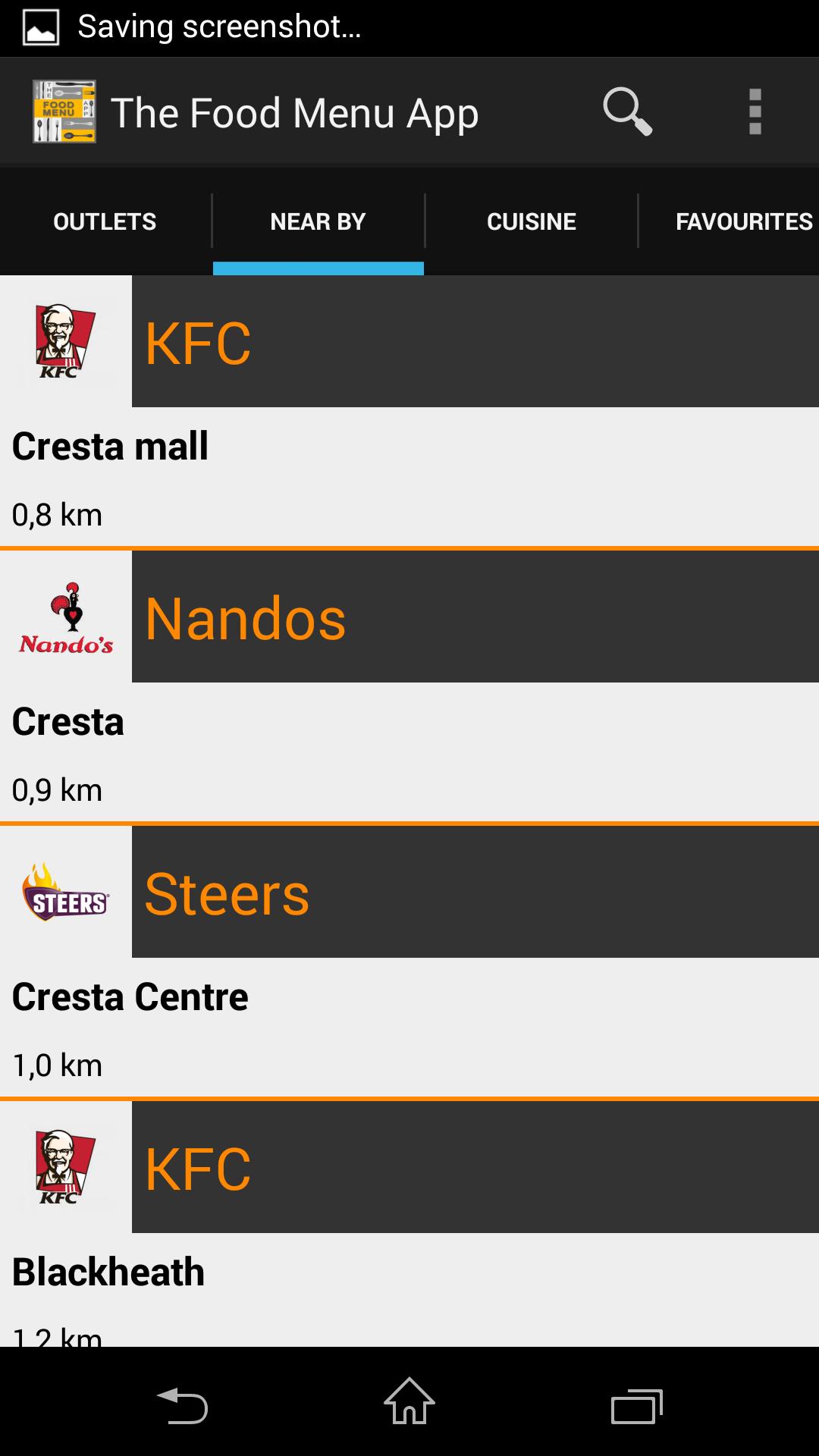819x1456 pixels.
Task: Open the search function
Action: pos(629,111)
